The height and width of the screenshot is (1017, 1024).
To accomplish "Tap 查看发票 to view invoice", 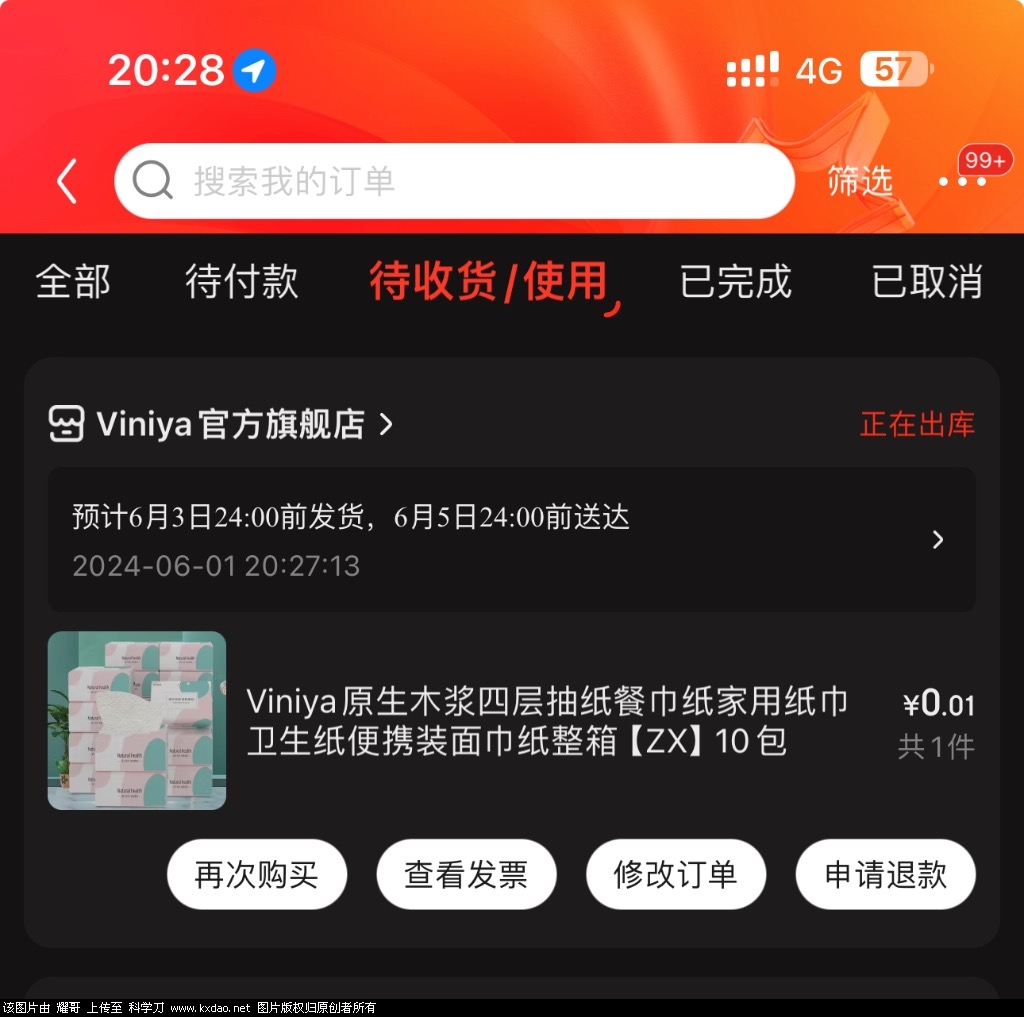I will point(466,875).
